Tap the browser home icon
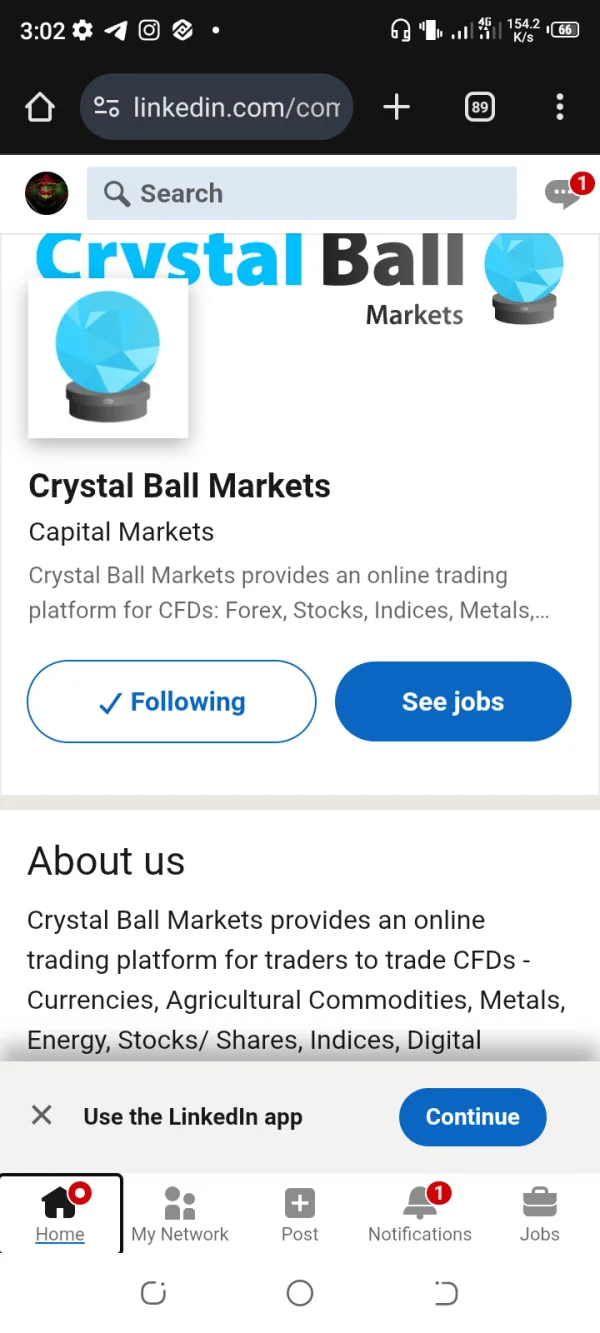The width and height of the screenshot is (600, 1333). tap(40, 107)
